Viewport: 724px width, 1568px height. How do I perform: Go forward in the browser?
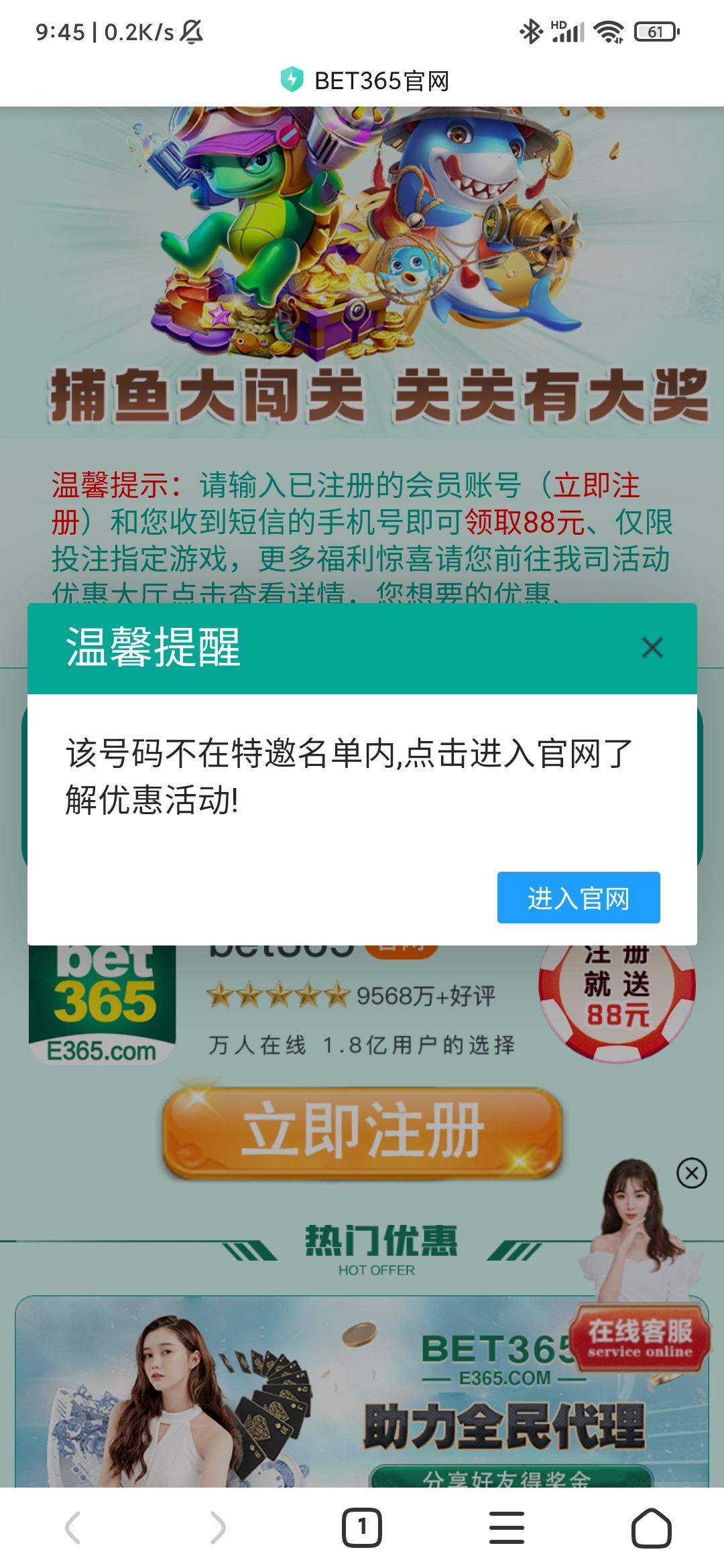tap(217, 1528)
